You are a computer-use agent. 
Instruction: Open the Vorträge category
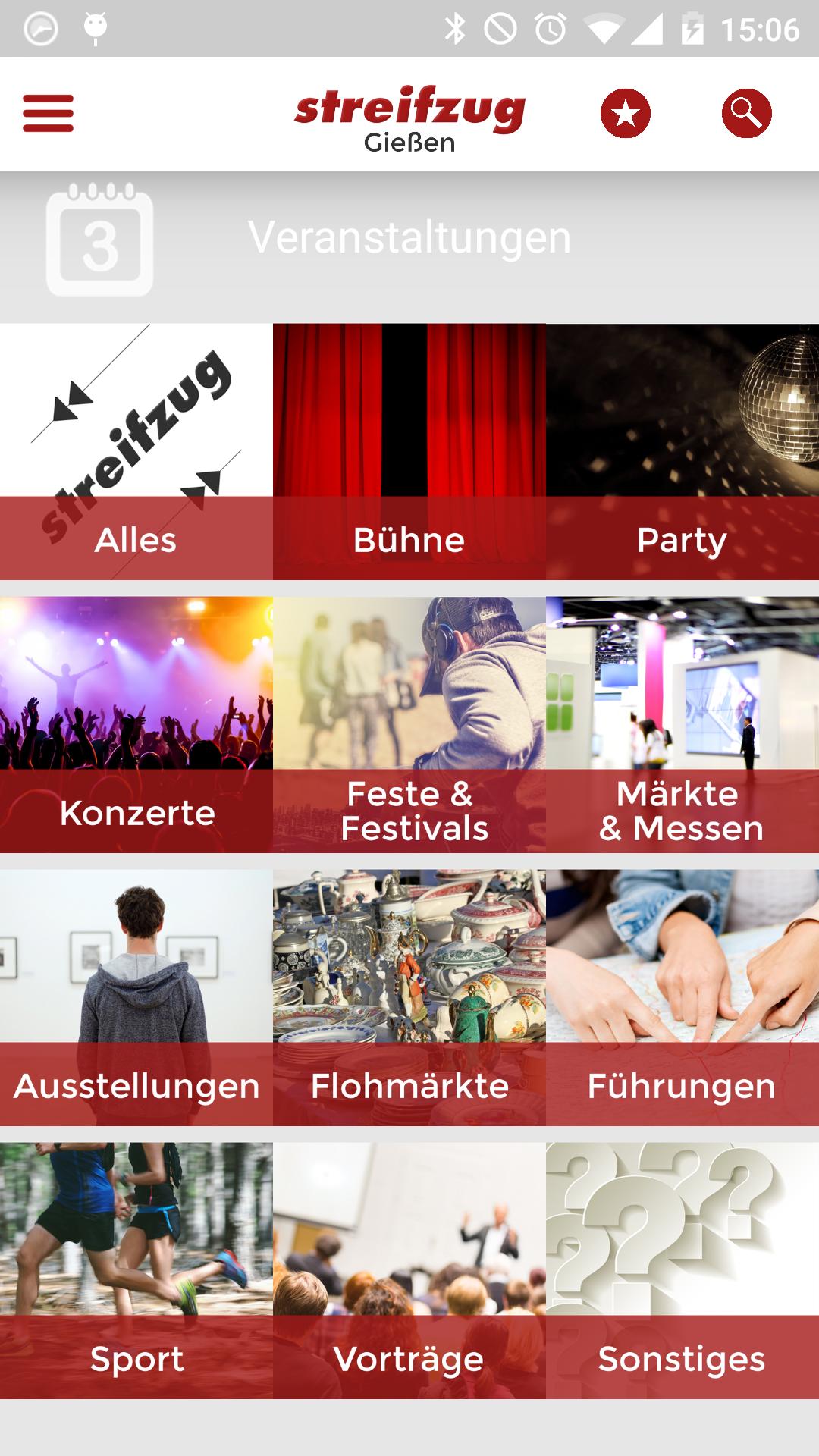tap(409, 1271)
